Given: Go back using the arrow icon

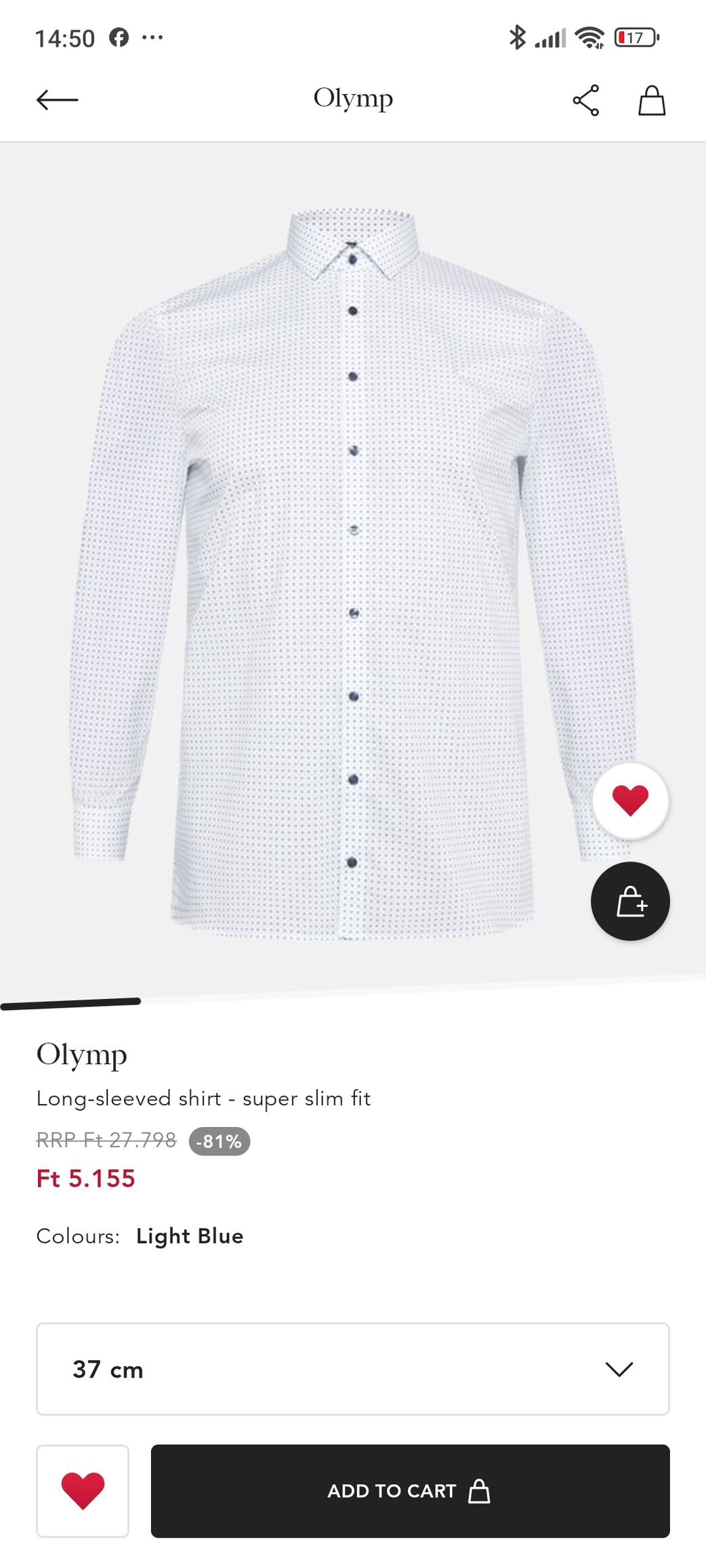Looking at the screenshot, I should (x=58, y=100).
